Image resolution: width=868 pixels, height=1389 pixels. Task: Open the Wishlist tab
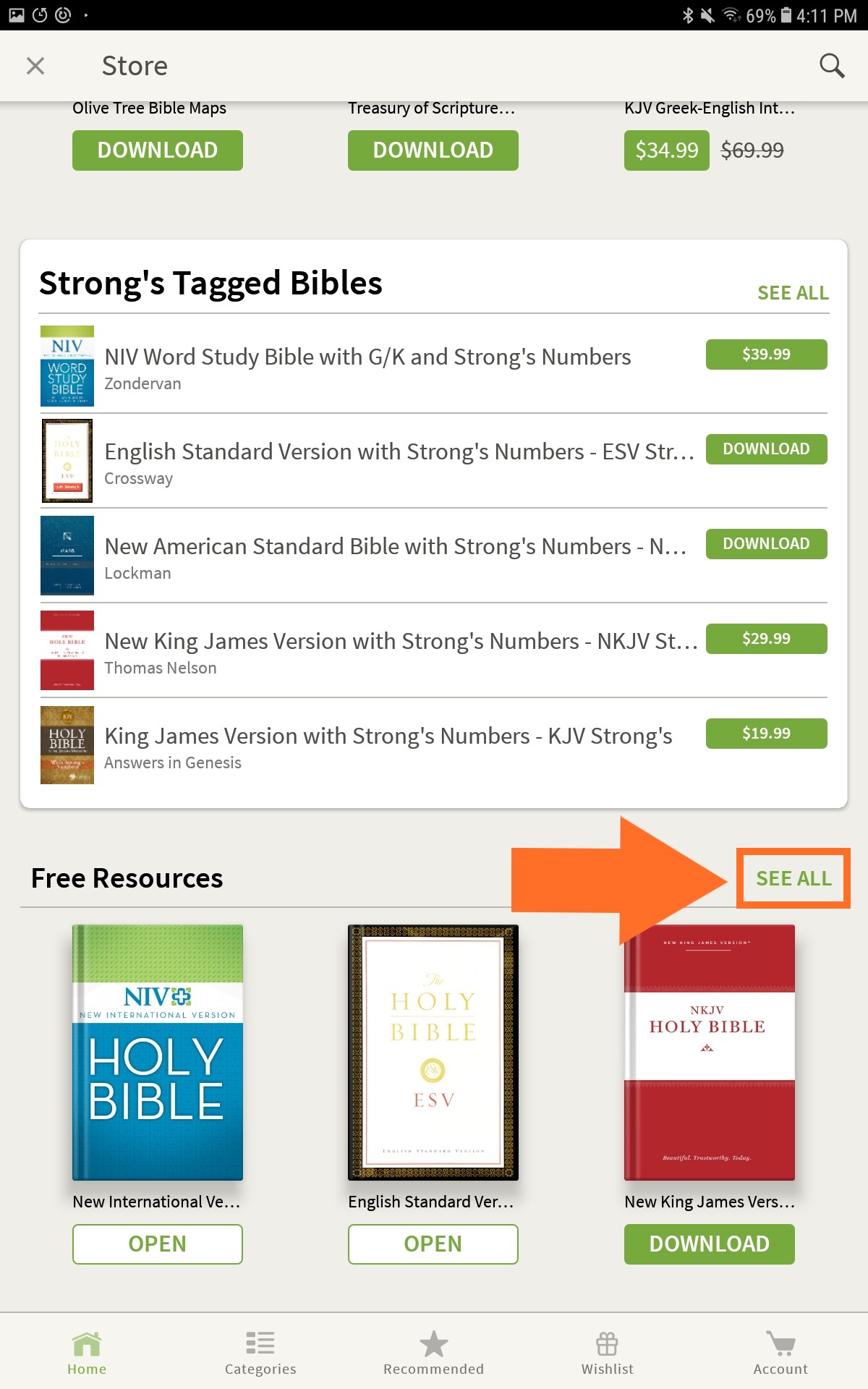[607, 1351]
